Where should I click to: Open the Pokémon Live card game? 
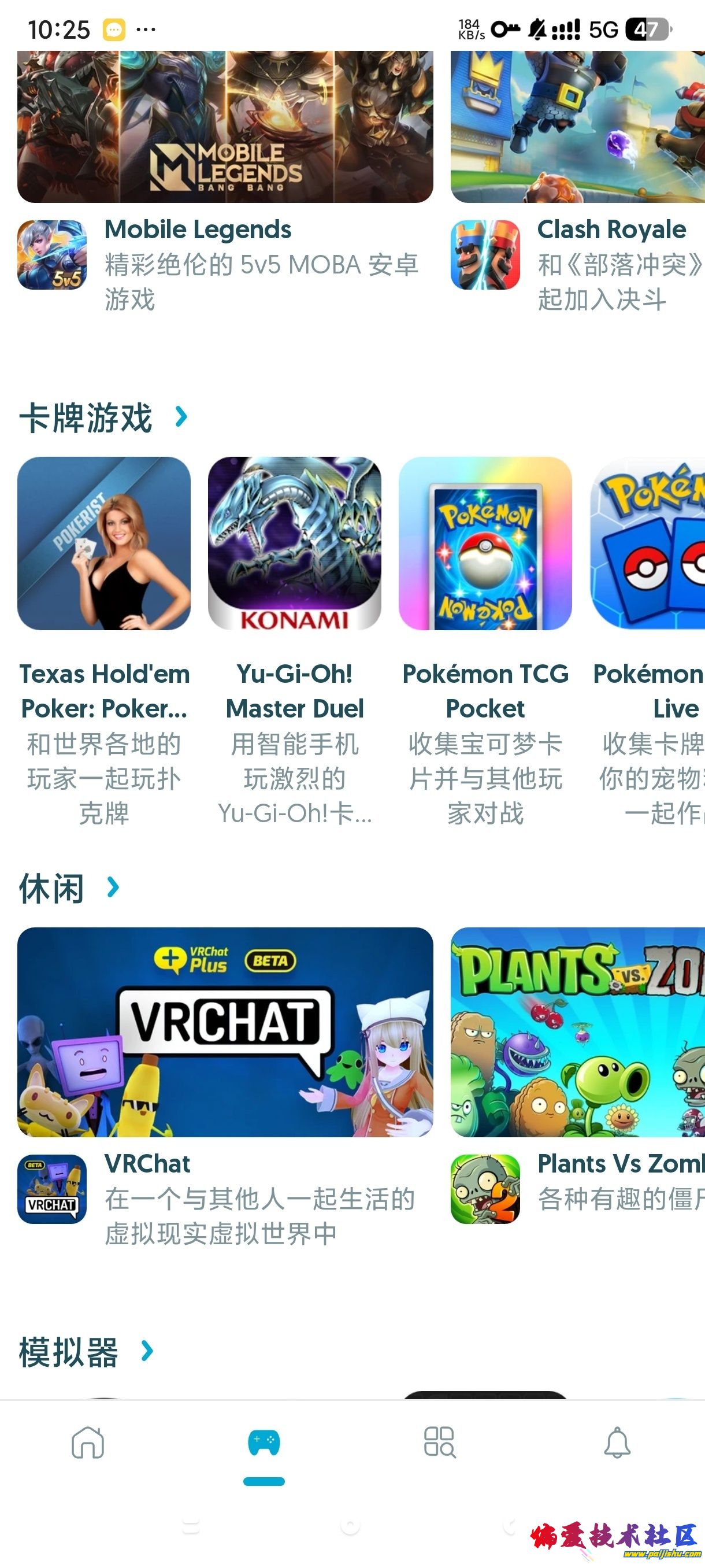pos(648,543)
